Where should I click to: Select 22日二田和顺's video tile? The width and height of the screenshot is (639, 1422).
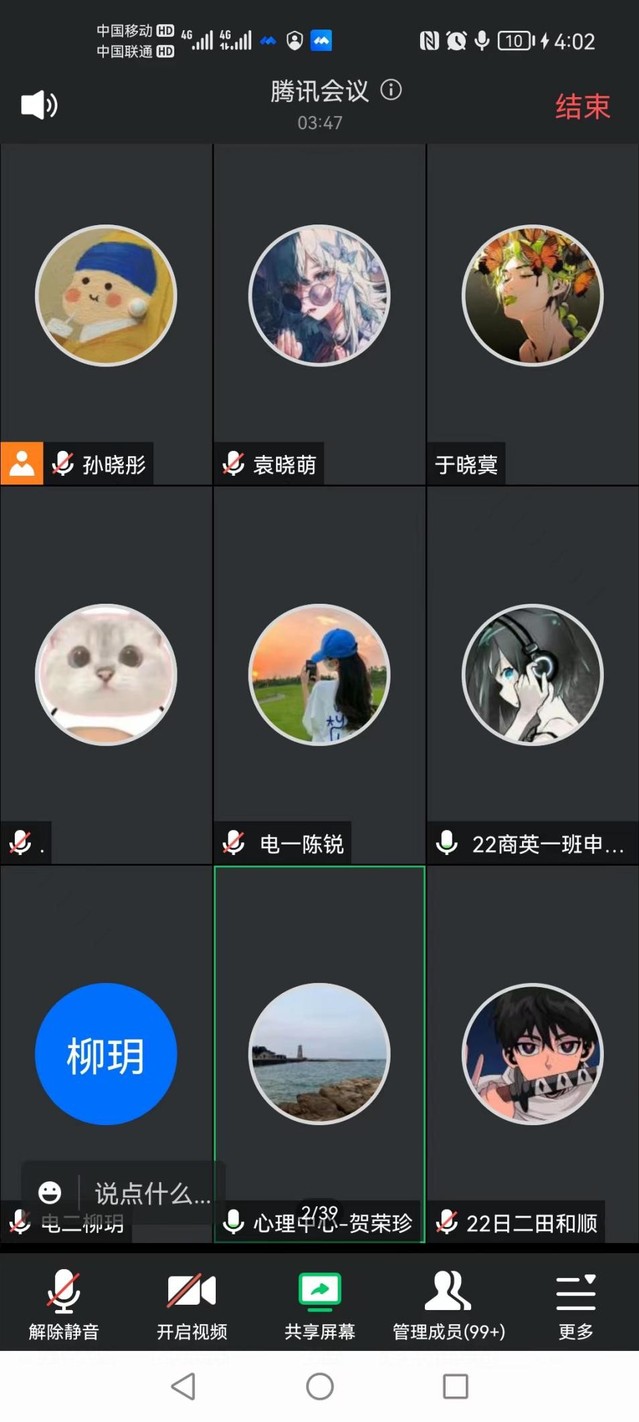tap(532, 1054)
